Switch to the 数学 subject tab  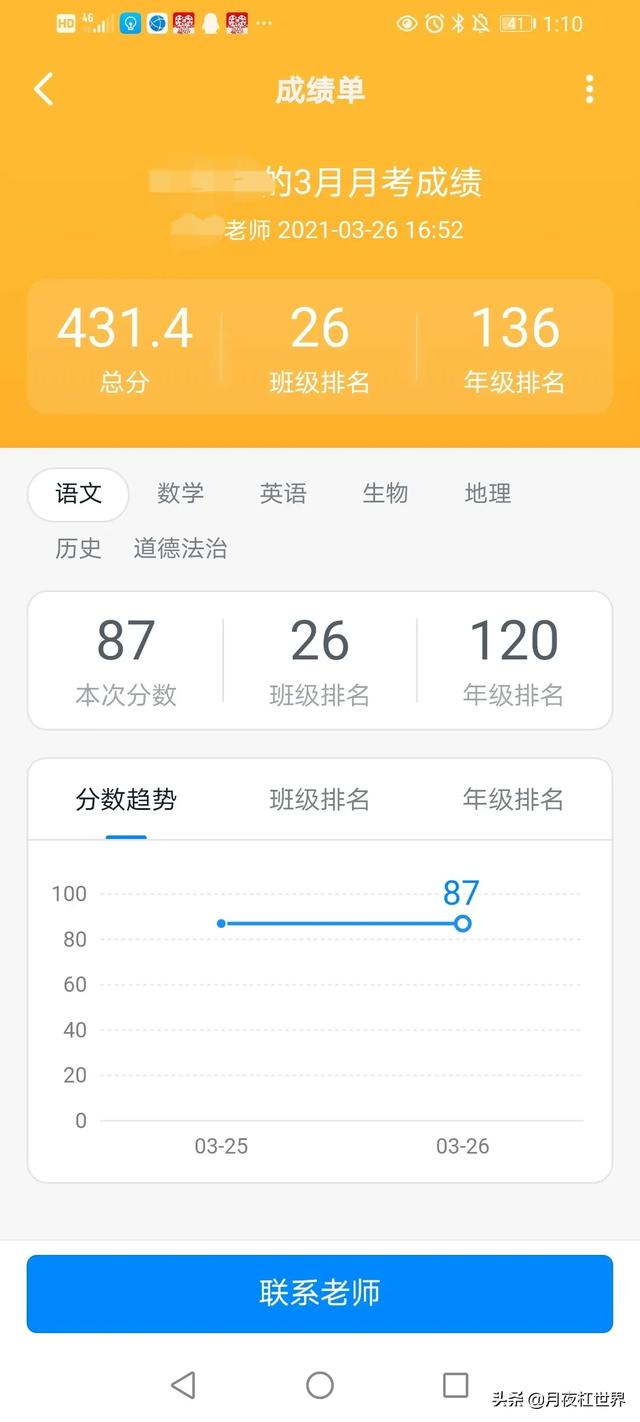[x=181, y=494]
